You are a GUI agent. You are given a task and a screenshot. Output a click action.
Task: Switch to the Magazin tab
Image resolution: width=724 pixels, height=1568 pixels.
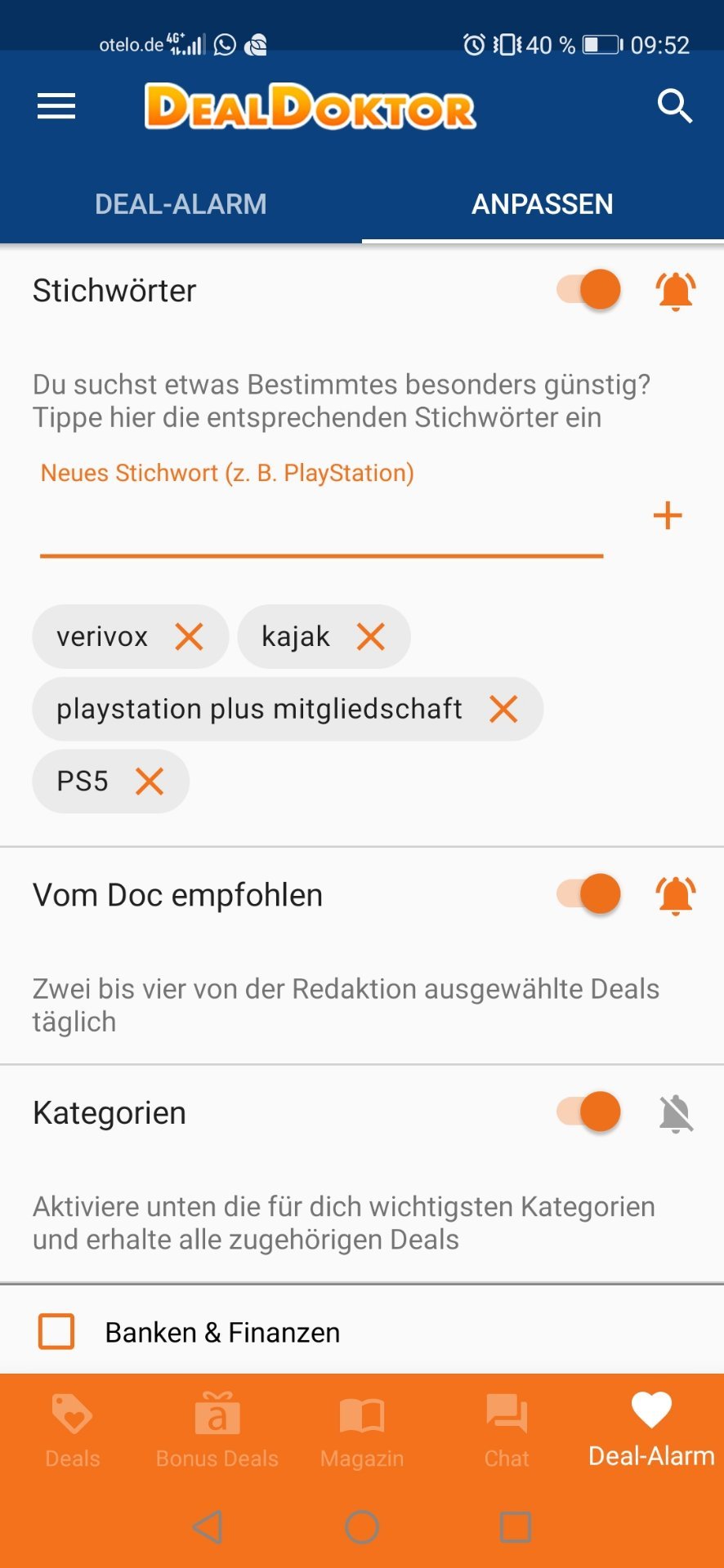click(362, 1430)
